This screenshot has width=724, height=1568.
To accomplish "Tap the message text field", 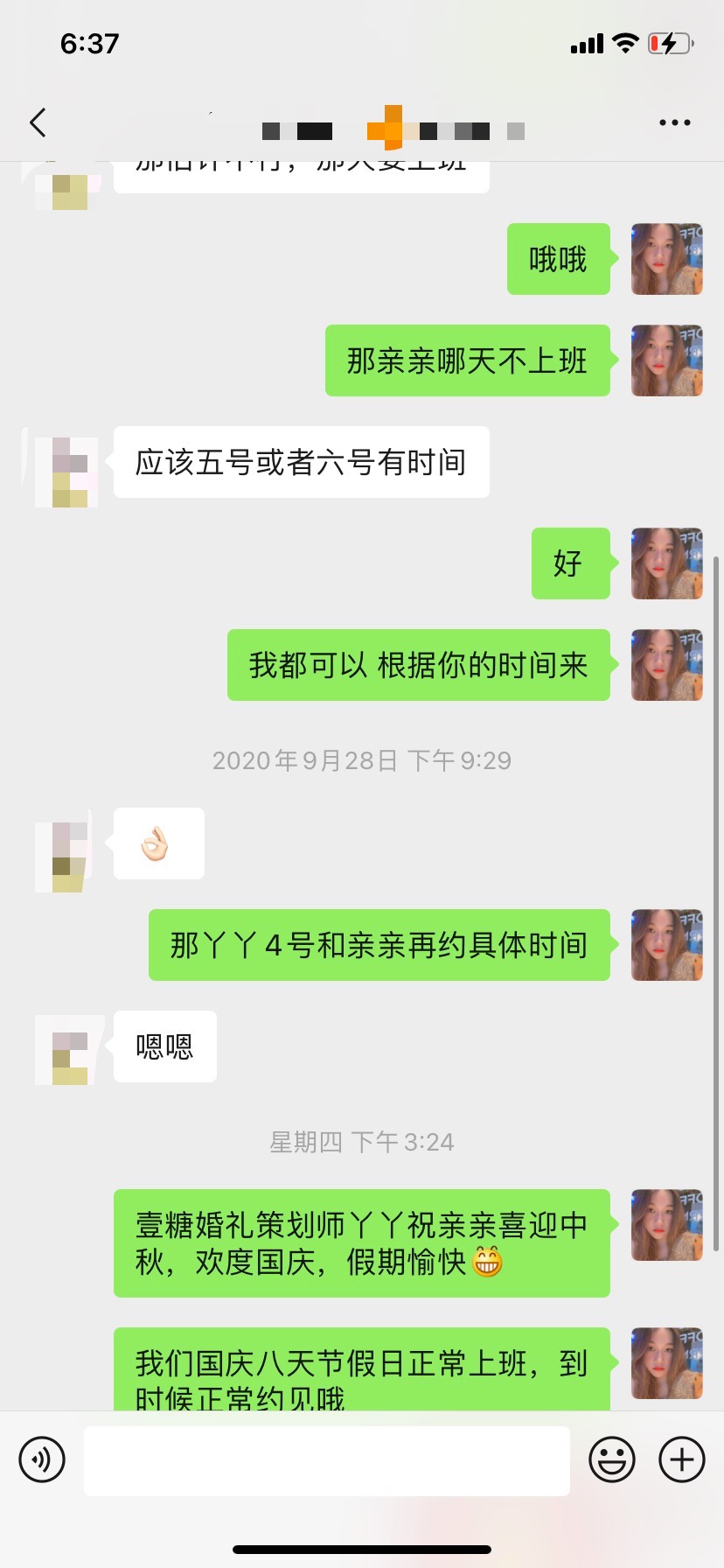I will 327,1460.
